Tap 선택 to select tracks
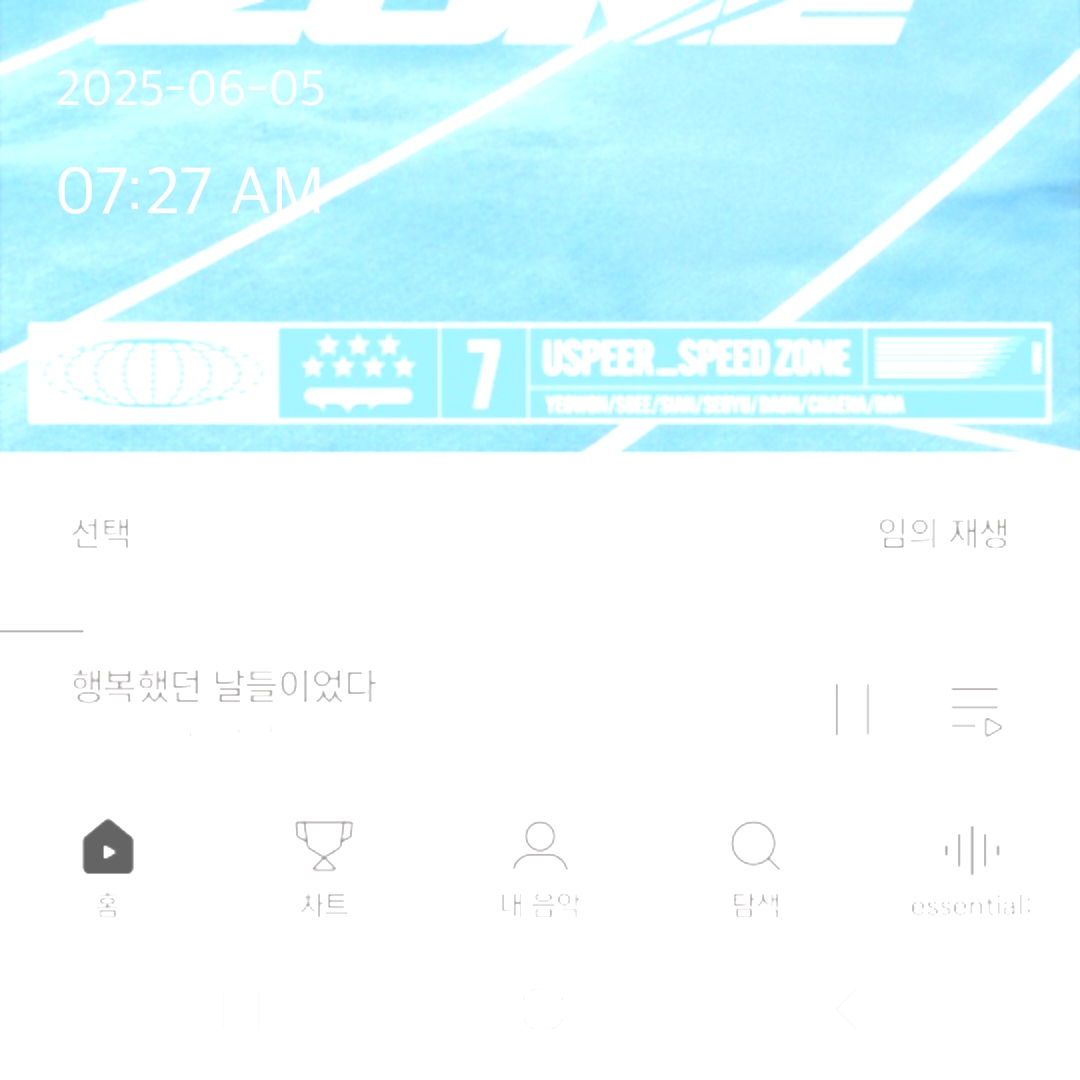This screenshot has width=1080, height=1080. pos(101,533)
